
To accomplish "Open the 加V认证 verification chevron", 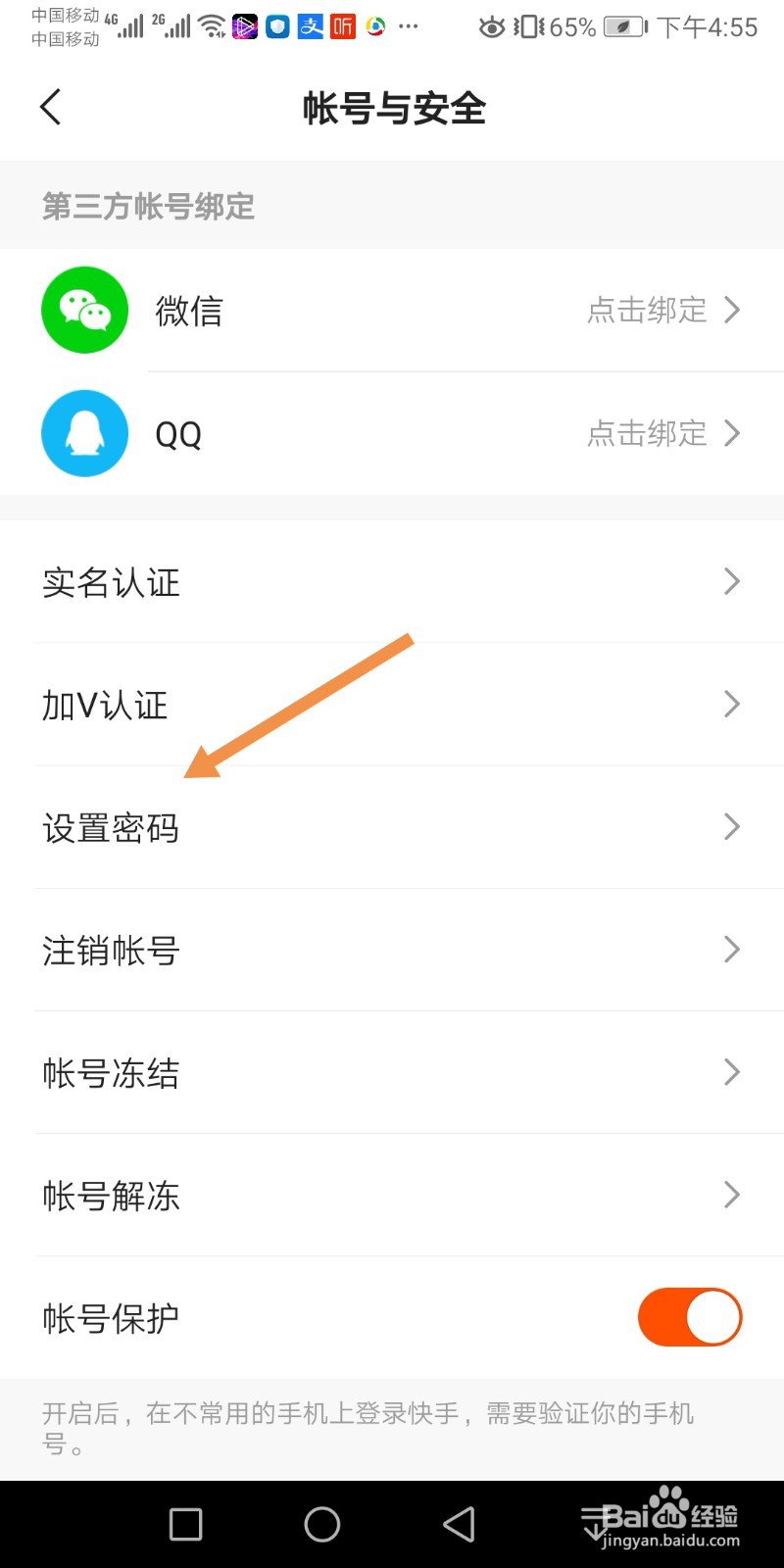I will coord(730,704).
